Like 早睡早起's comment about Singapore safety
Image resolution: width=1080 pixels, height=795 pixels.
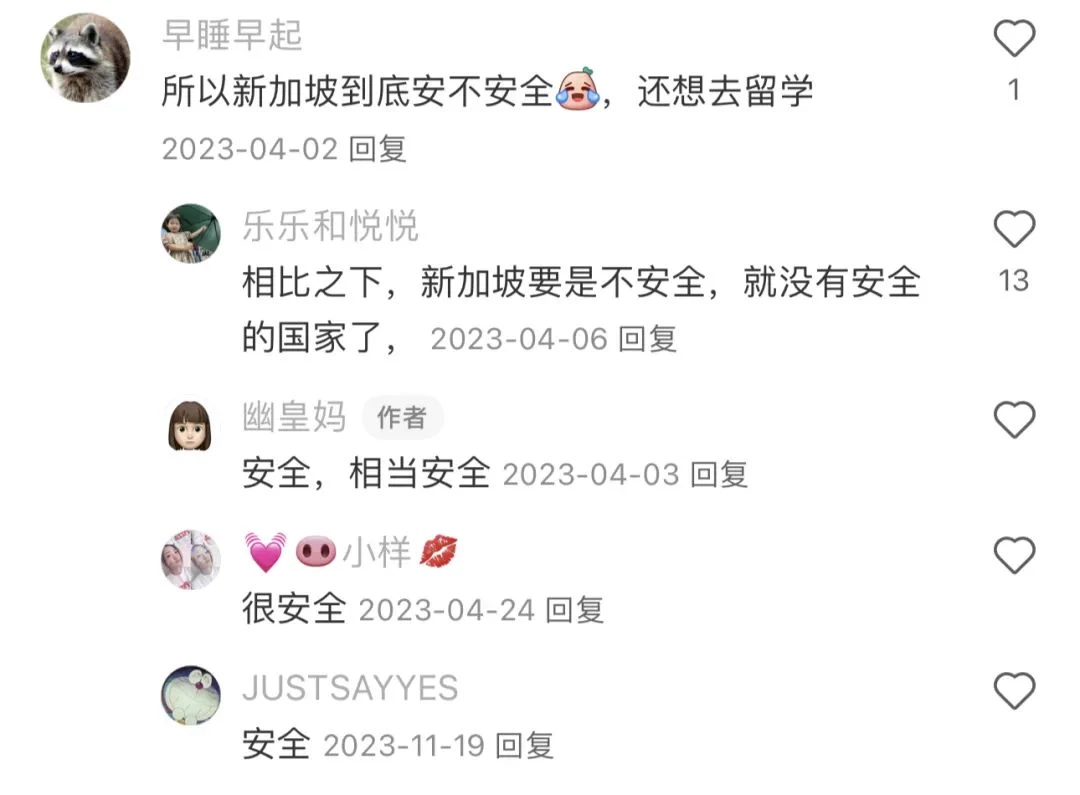pyautogui.click(x=1014, y=40)
